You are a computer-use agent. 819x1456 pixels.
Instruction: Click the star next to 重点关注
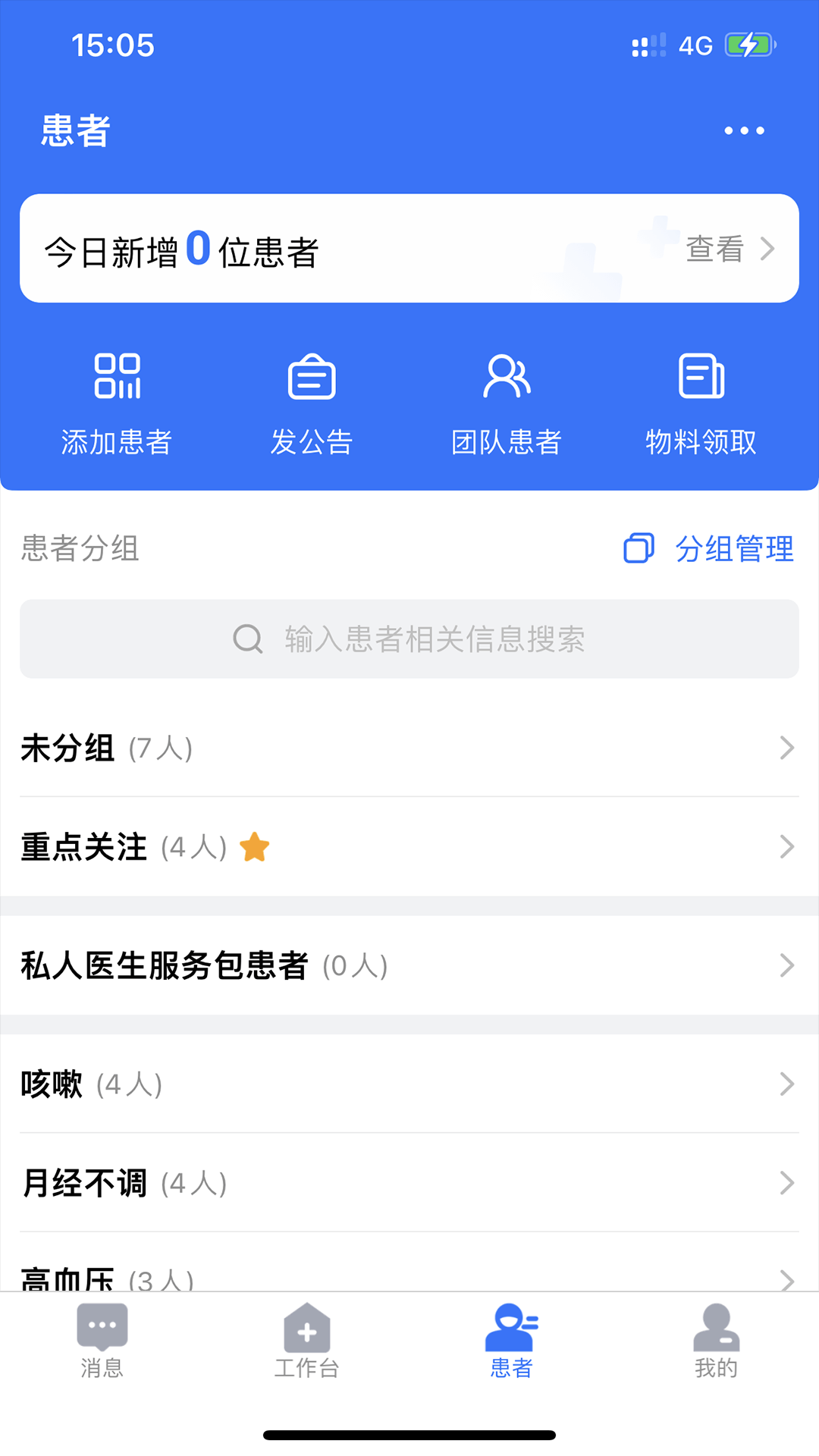pyautogui.click(x=256, y=848)
